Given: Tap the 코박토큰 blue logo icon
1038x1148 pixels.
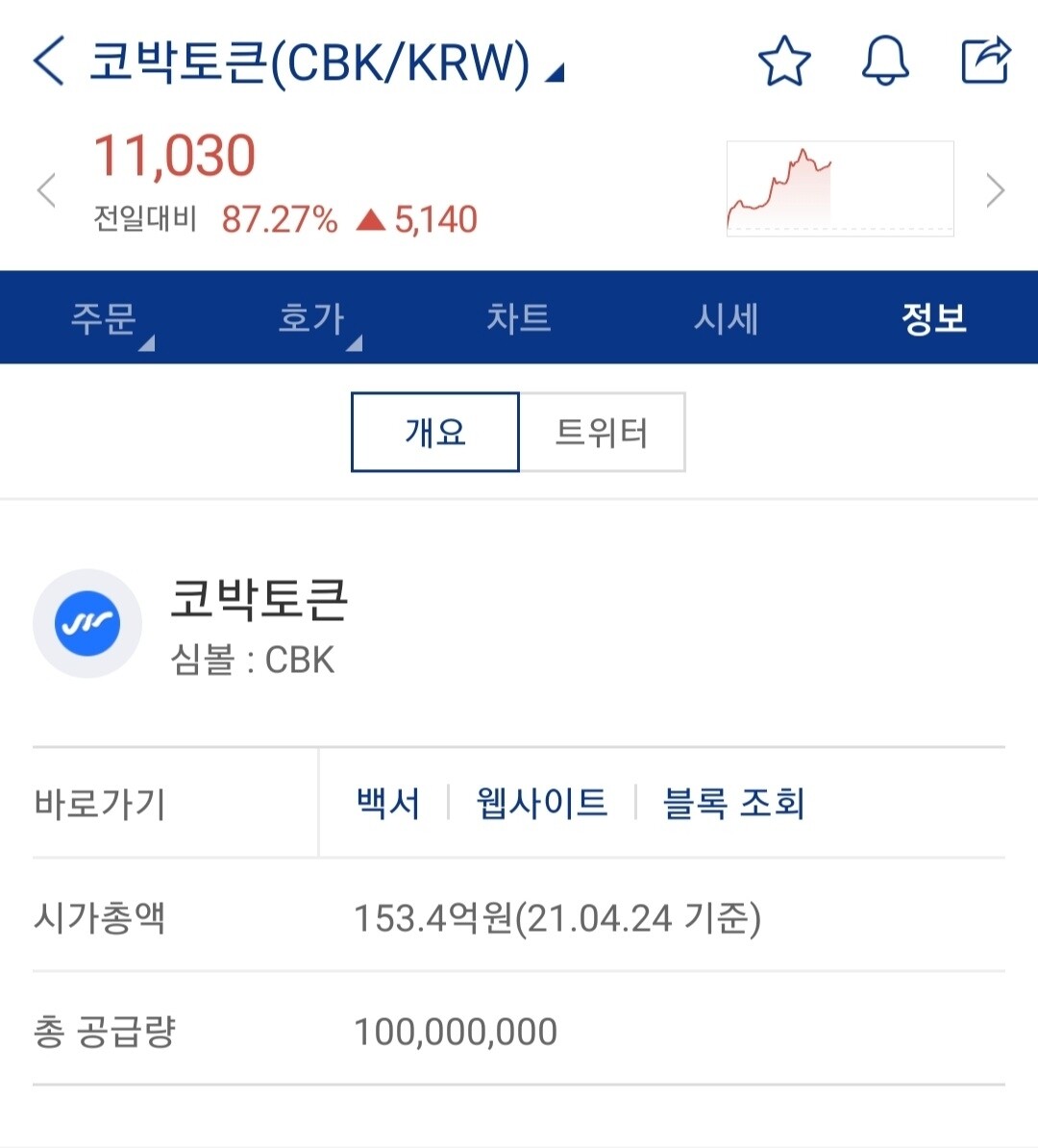Looking at the screenshot, I should pyautogui.click(x=86, y=623).
